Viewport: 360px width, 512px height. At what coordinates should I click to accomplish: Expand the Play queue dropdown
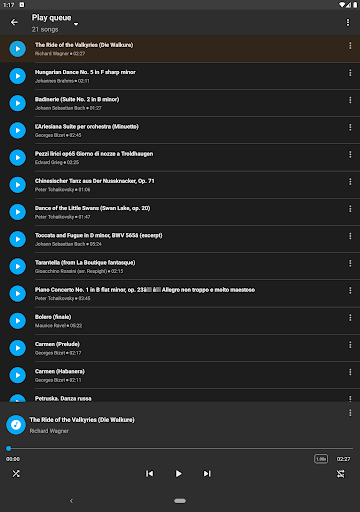76,24
